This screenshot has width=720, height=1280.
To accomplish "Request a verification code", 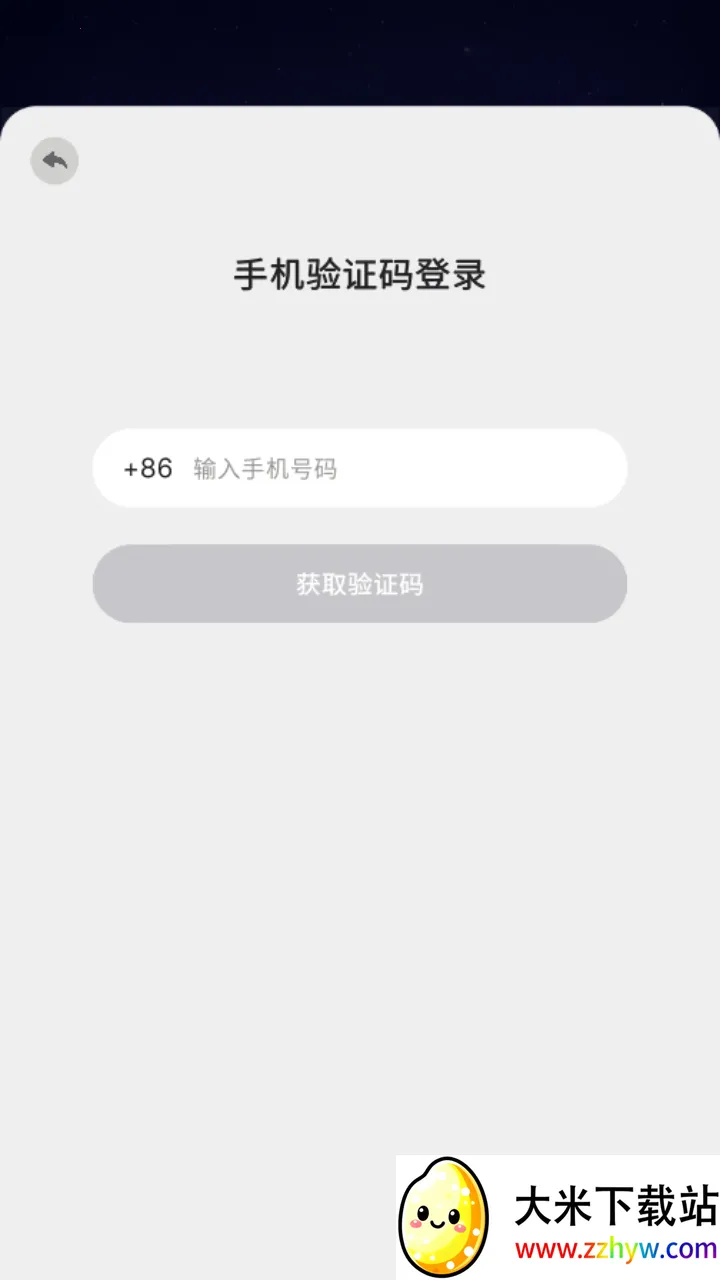I will click(x=359, y=584).
